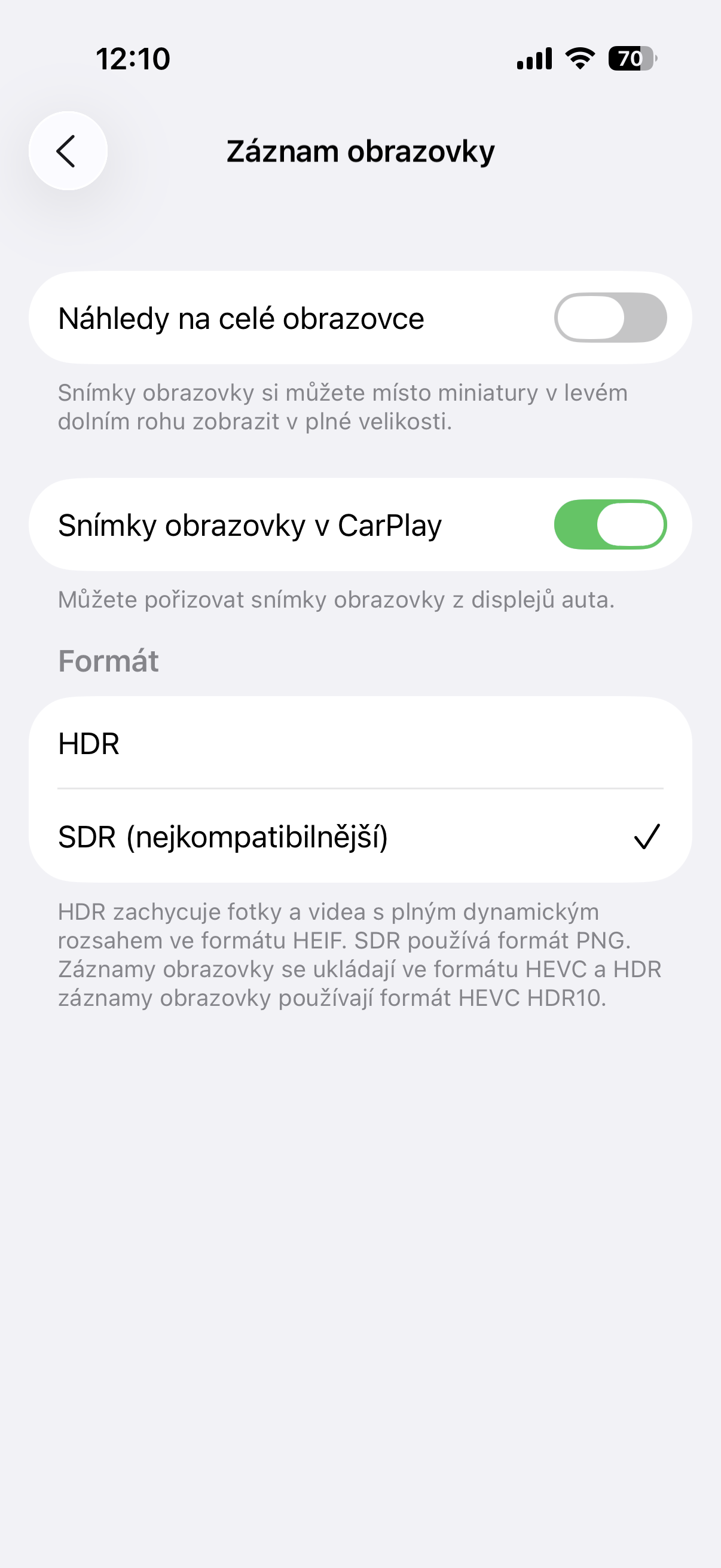Go back from Záznam obrazovky

68,151
